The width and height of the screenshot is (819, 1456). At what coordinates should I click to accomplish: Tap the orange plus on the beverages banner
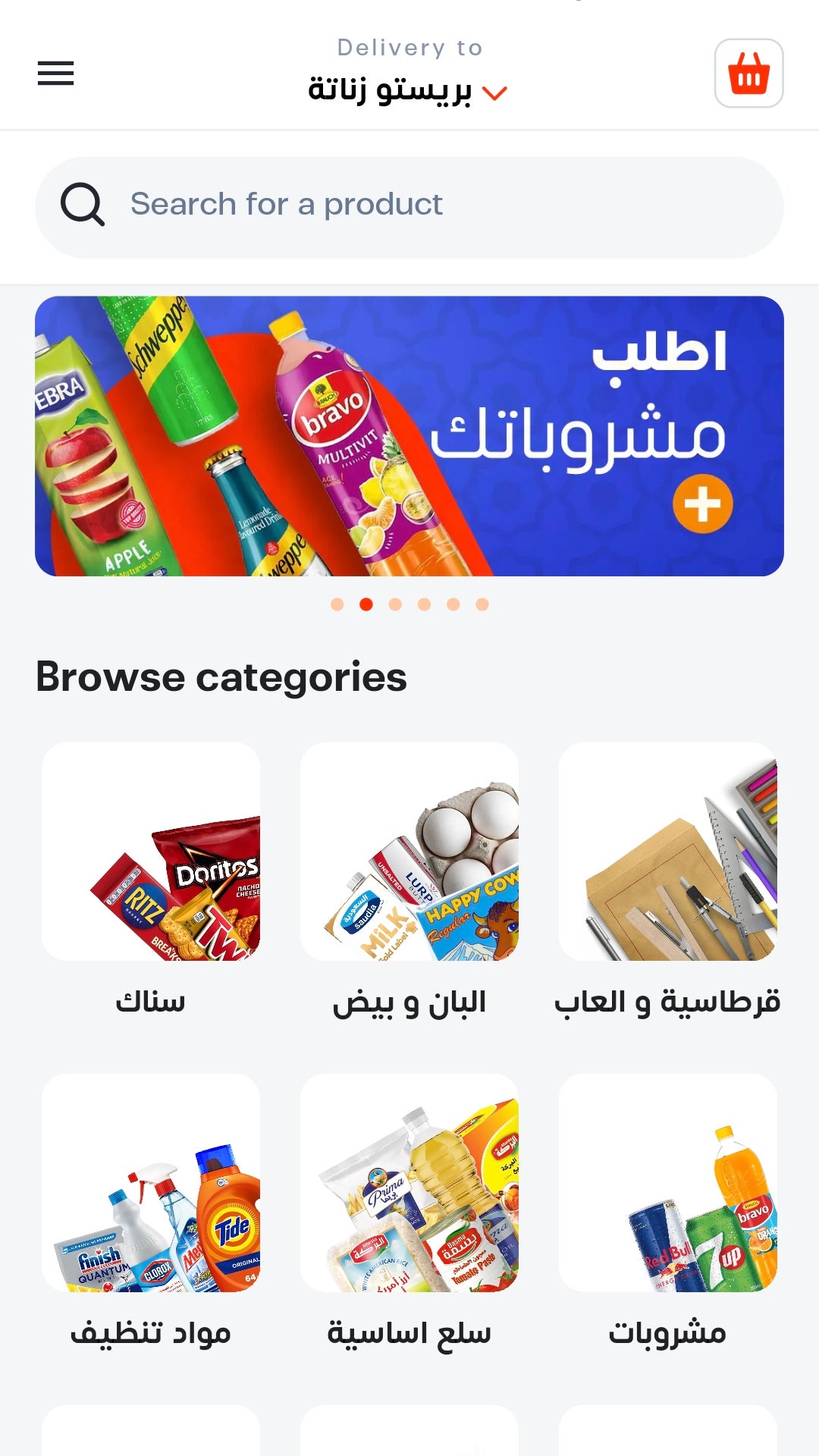704,503
